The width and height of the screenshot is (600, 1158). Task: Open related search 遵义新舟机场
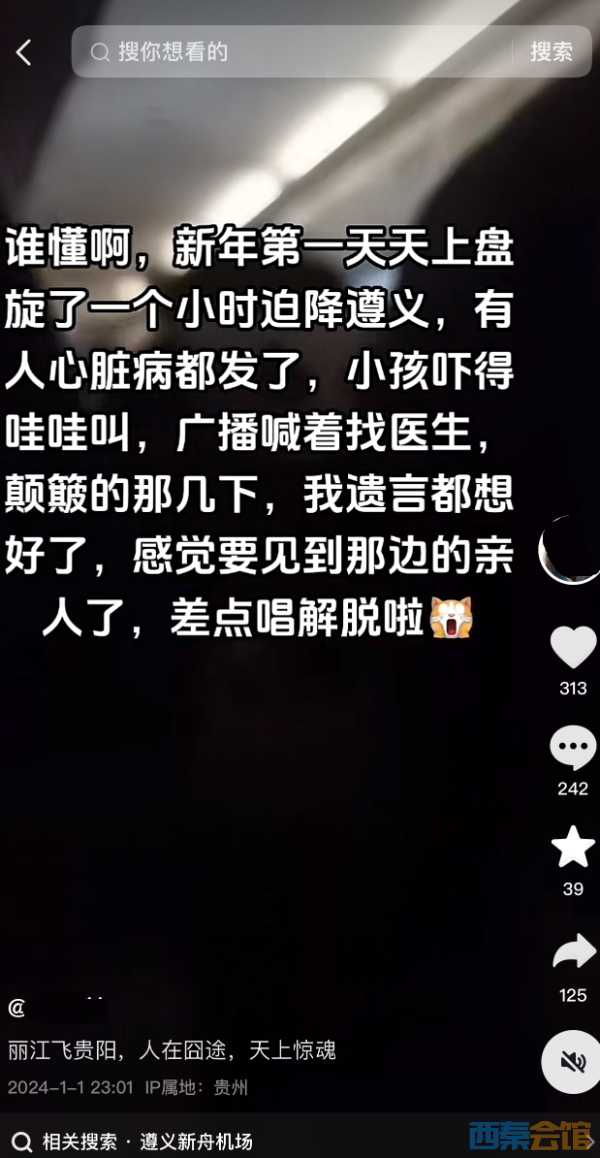click(196, 1141)
